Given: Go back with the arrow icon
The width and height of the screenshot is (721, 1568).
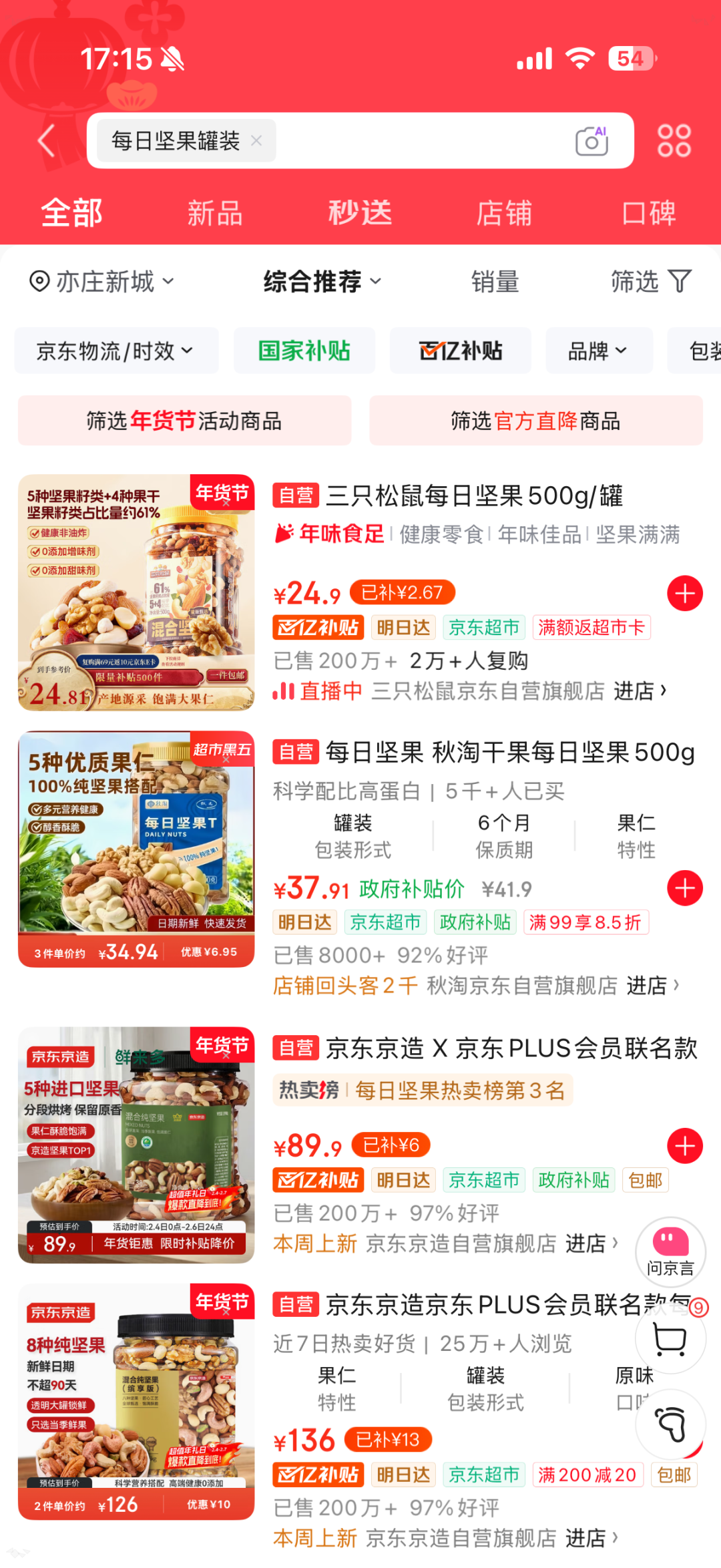Looking at the screenshot, I should pyautogui.click(x=47, y=141).
